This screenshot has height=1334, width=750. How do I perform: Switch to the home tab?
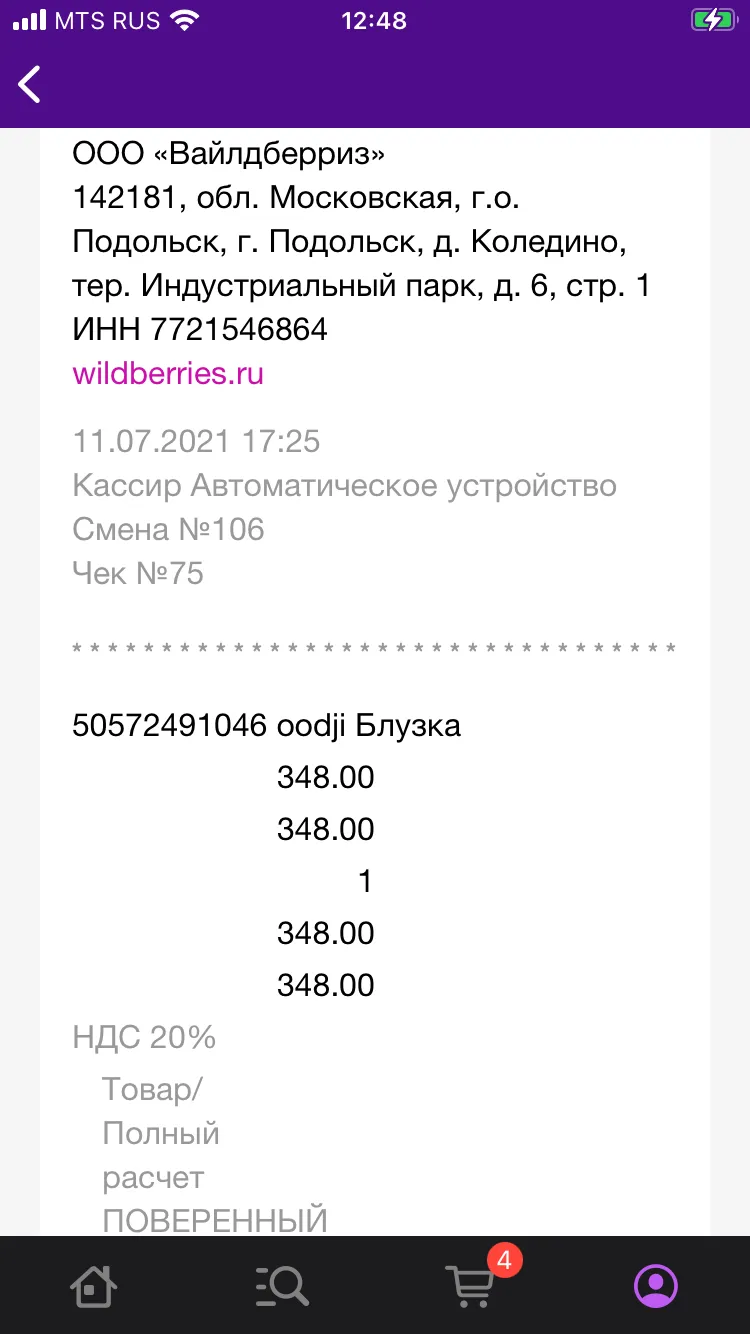click(x=94, y=1285)
